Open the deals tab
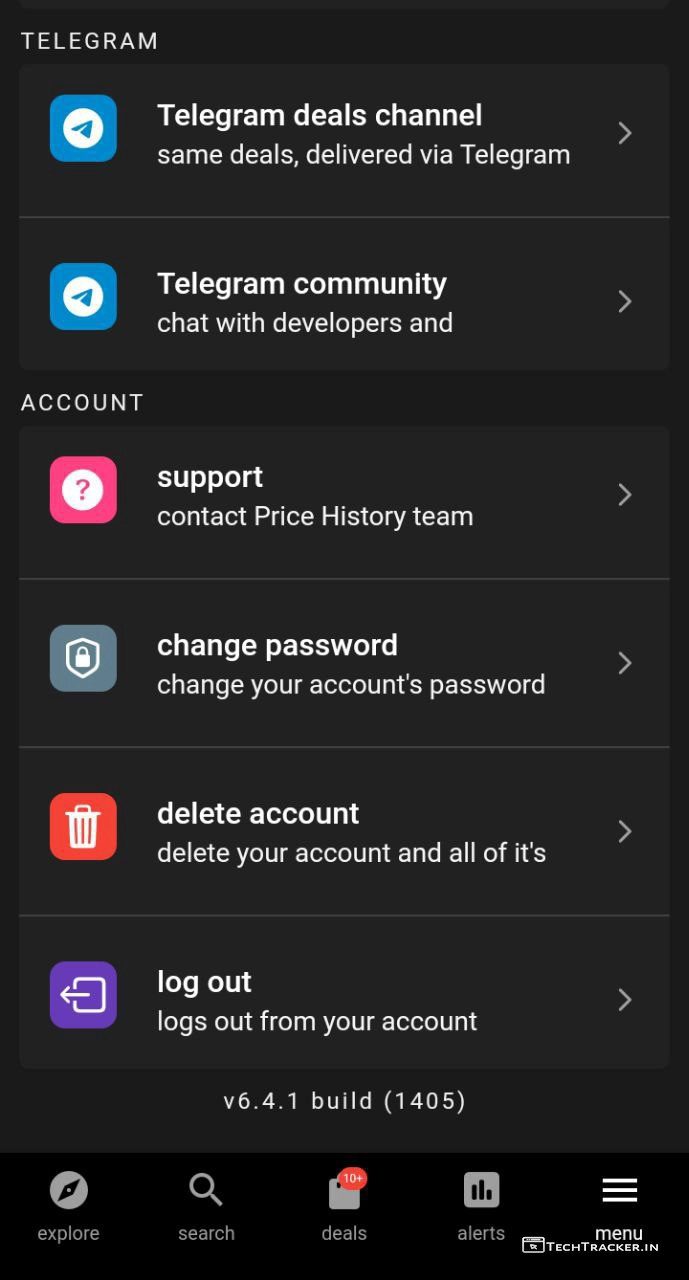The image size is (689, 1280). (x=344, y=1205)
